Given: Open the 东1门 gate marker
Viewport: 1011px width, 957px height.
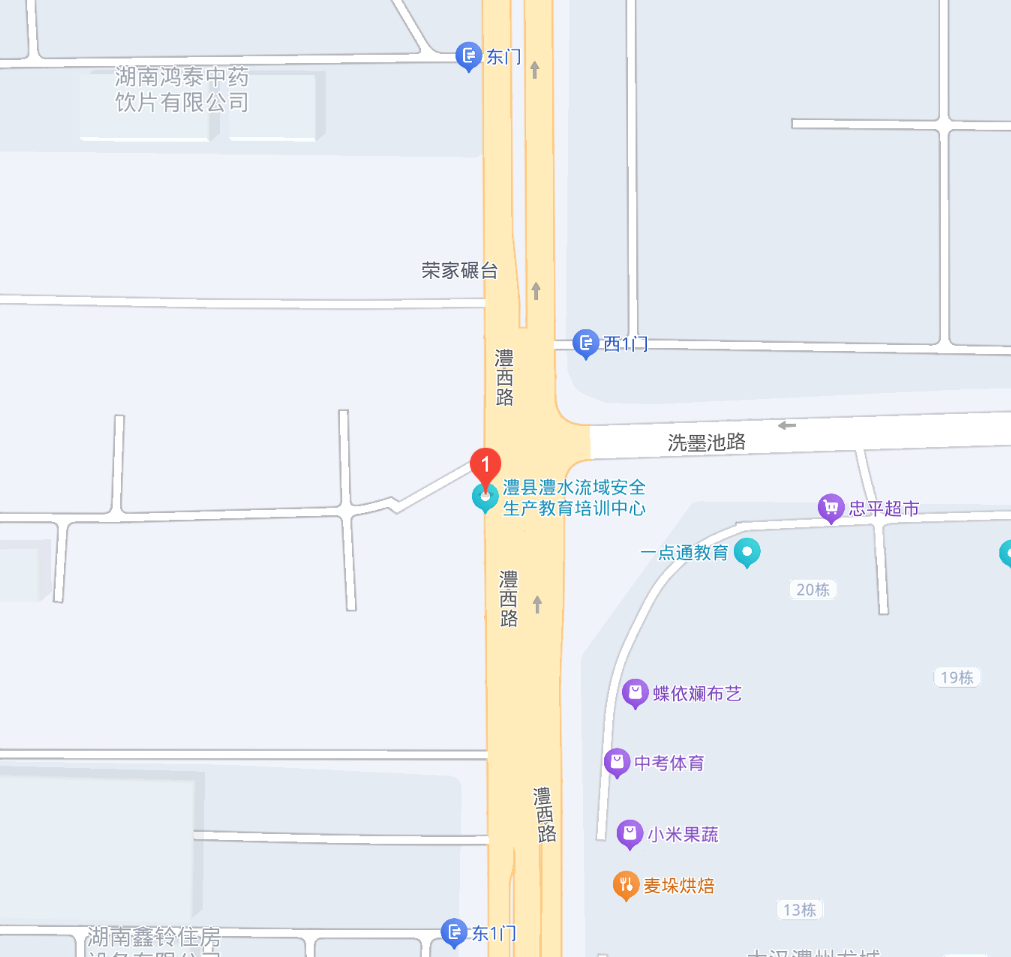Looking at the screenshot, I should coord(454,933).
